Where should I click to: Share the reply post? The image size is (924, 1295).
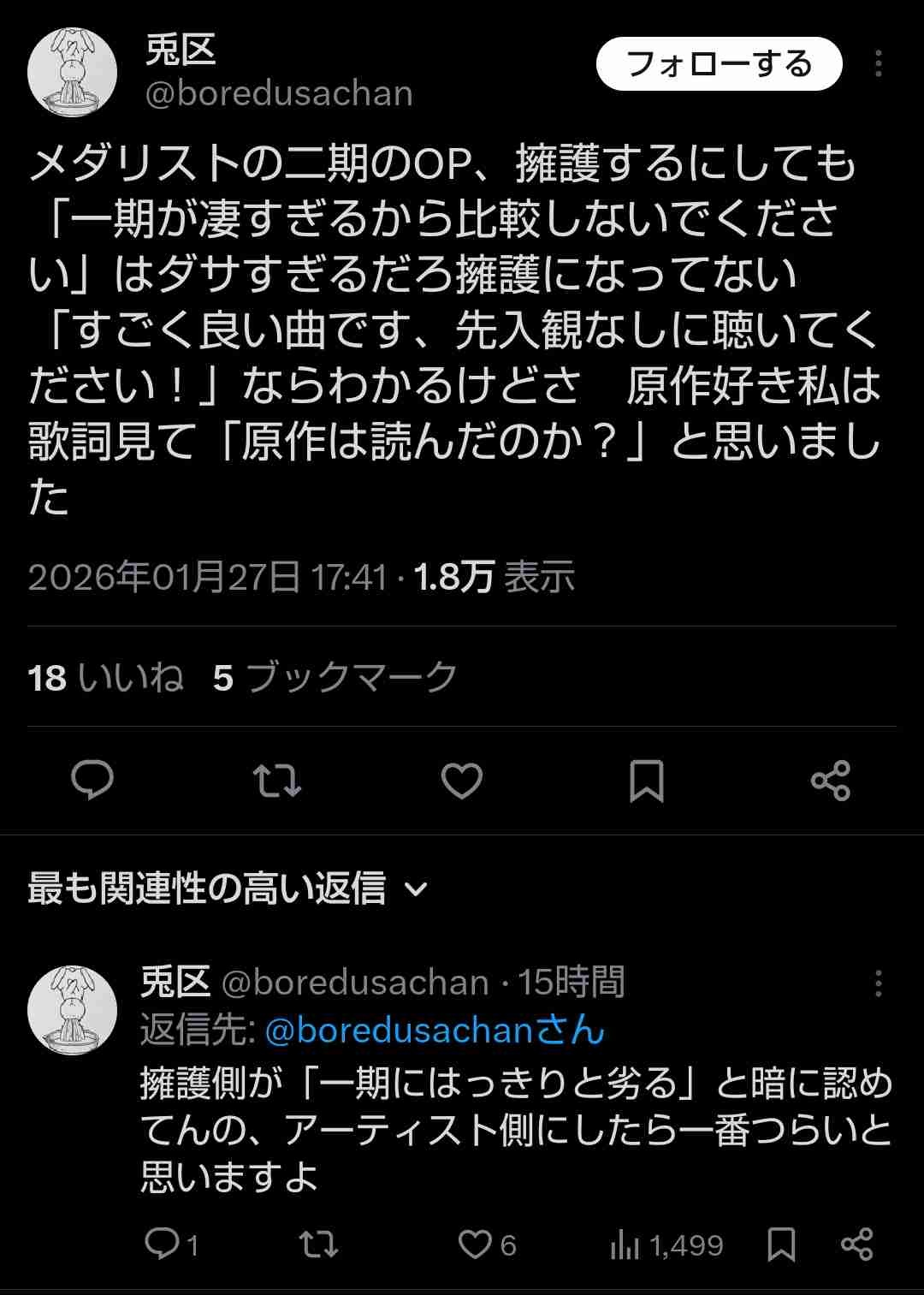click(856, 1244)
